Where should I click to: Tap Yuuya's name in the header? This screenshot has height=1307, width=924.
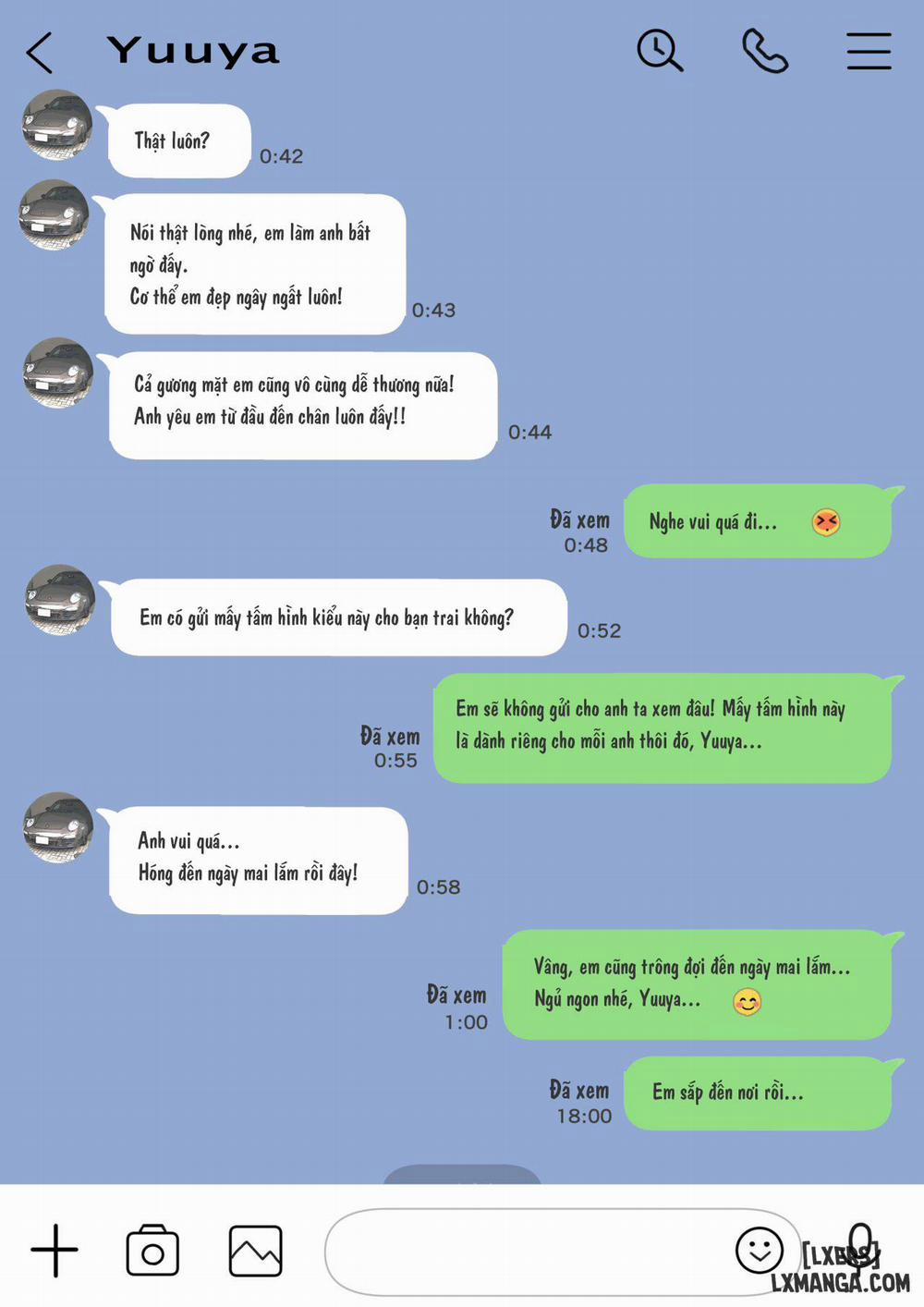click(x=192, y=51)
